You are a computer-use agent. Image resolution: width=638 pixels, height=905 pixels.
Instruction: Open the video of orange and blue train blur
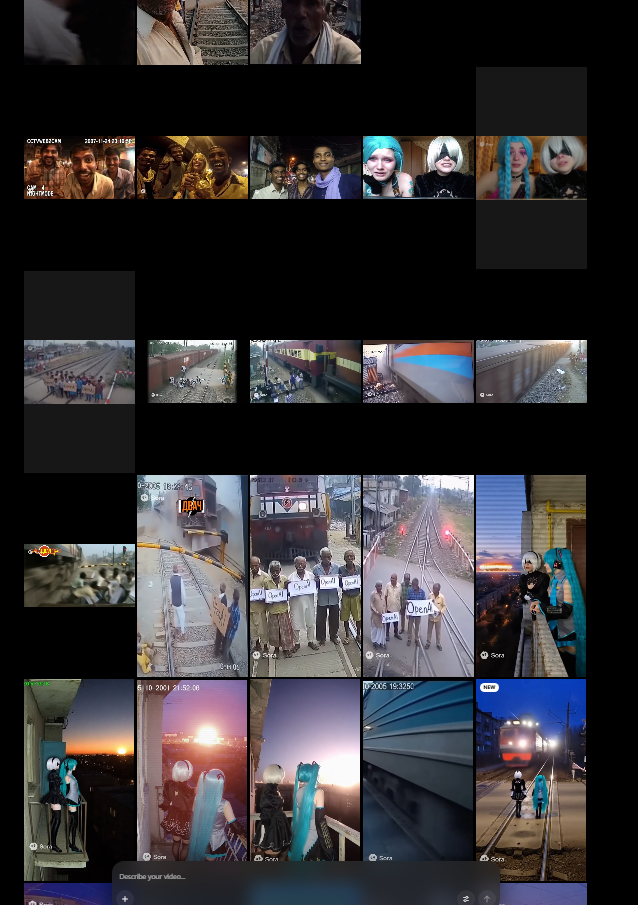[418, 372]
